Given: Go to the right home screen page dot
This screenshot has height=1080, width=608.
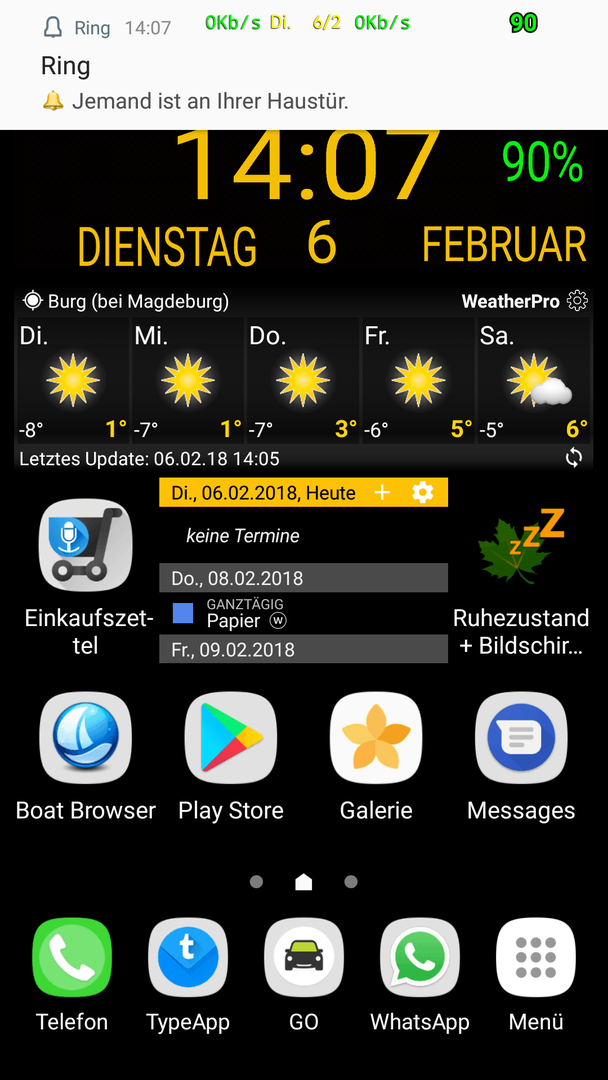Looking at the screenshot, I should 350,882.
